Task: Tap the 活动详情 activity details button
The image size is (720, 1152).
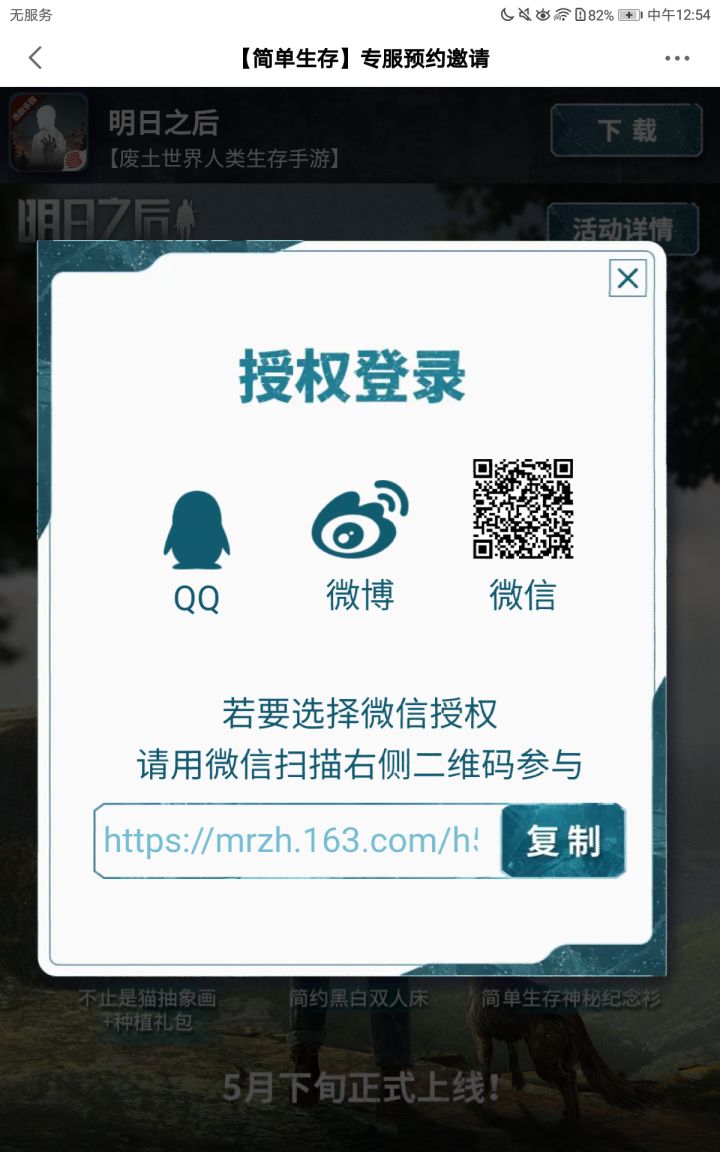Action: 626,229
